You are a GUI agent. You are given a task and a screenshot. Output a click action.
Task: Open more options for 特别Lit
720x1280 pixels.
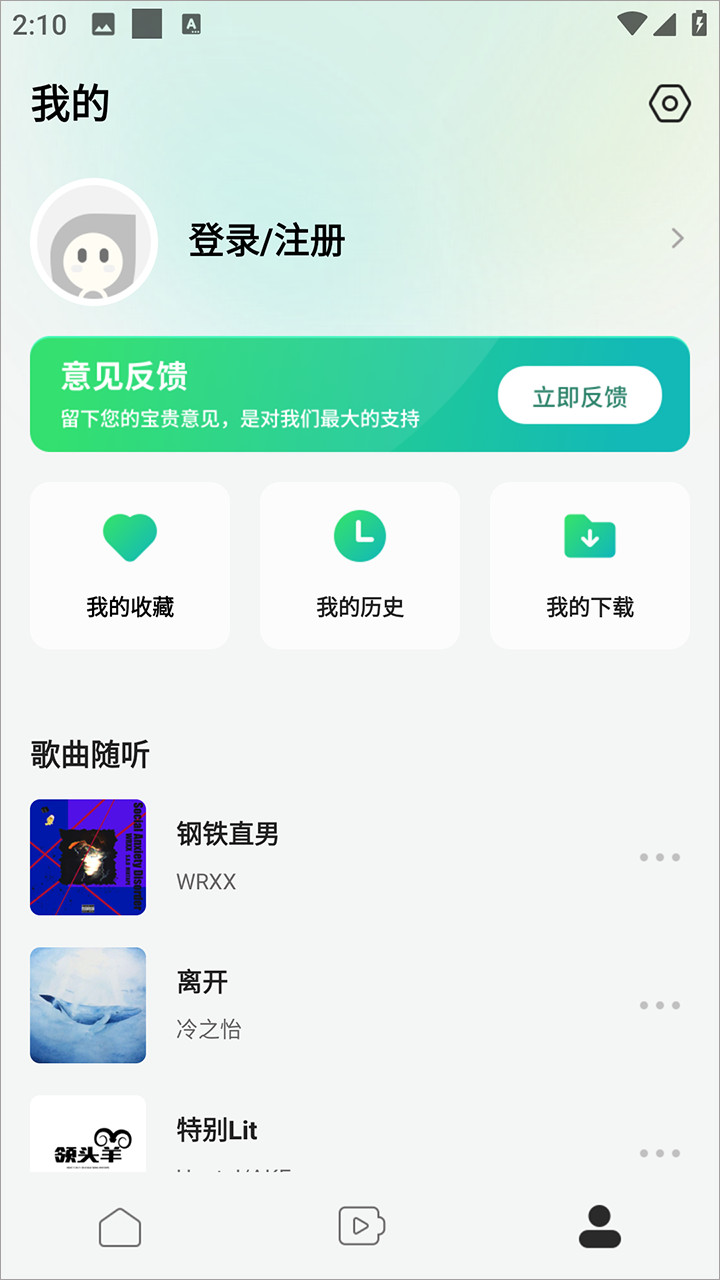coord(660,1153)
